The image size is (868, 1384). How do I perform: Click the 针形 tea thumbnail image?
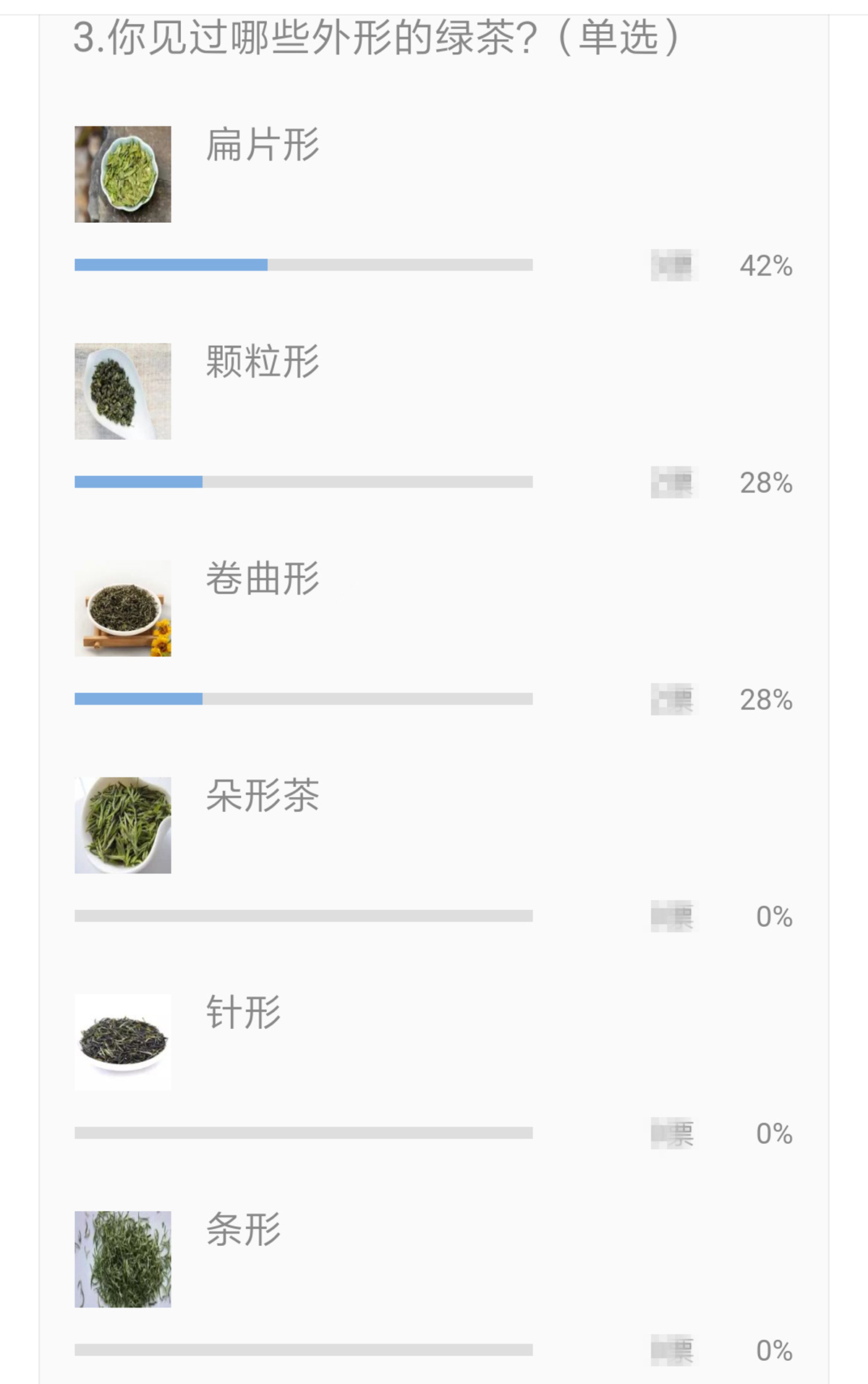click(x=123, y=1042)
